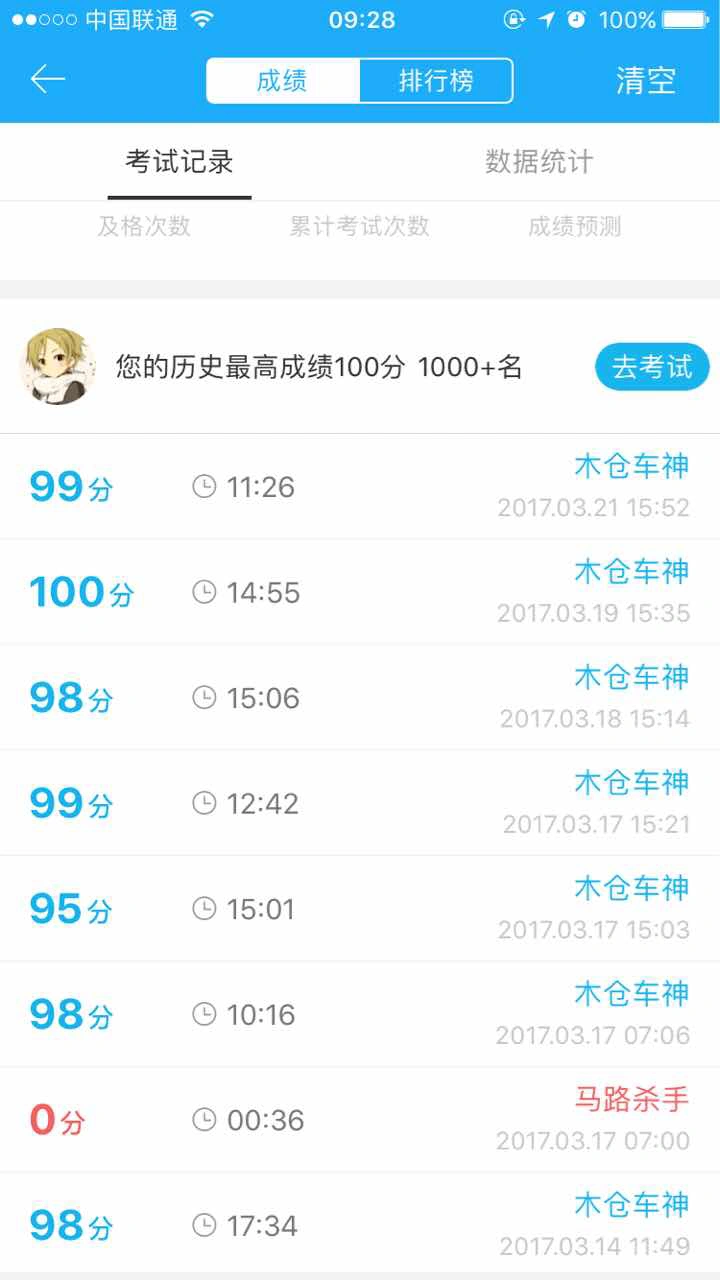Tap 清空 to clear records

tap(646, 81)
